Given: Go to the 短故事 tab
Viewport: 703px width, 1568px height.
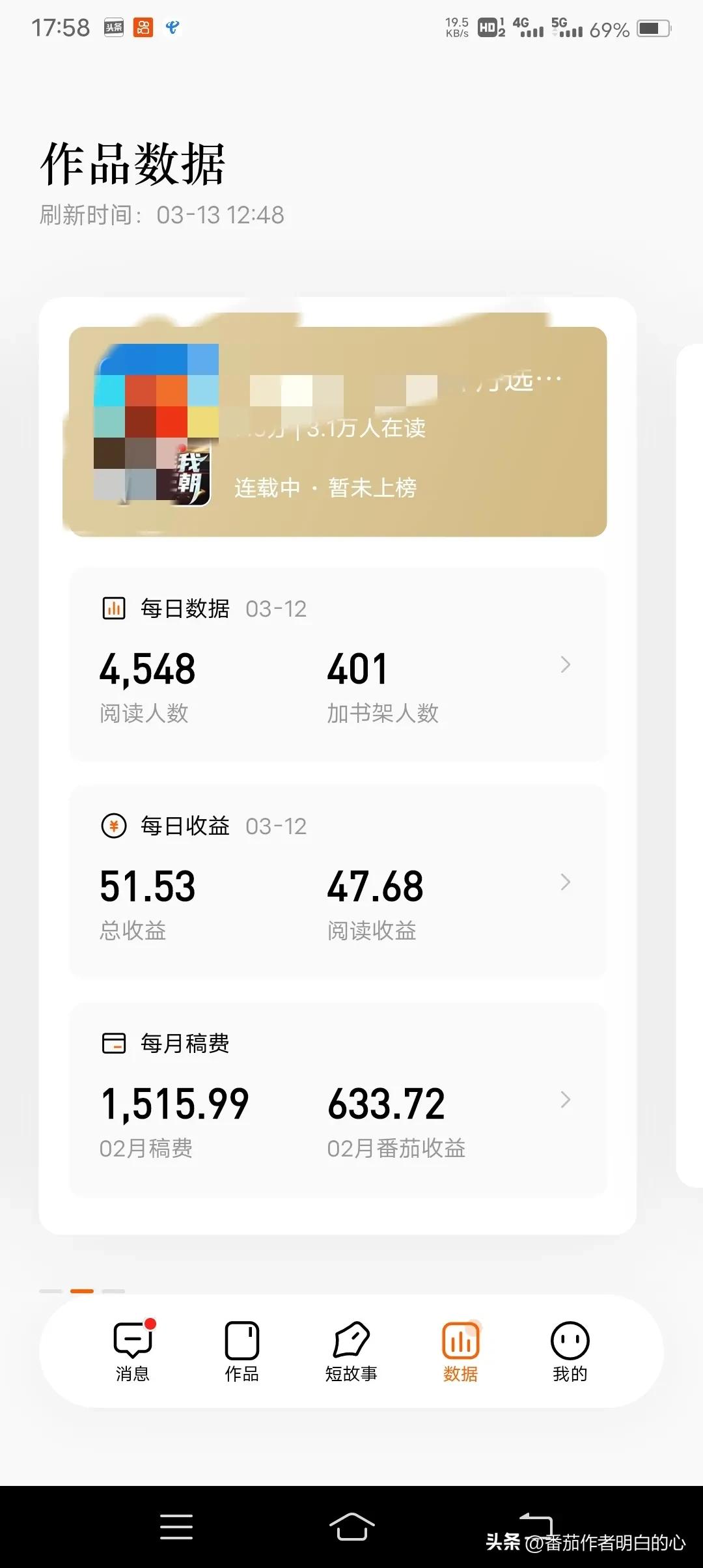Looking at the screenshot, I should coord(351,1351).
